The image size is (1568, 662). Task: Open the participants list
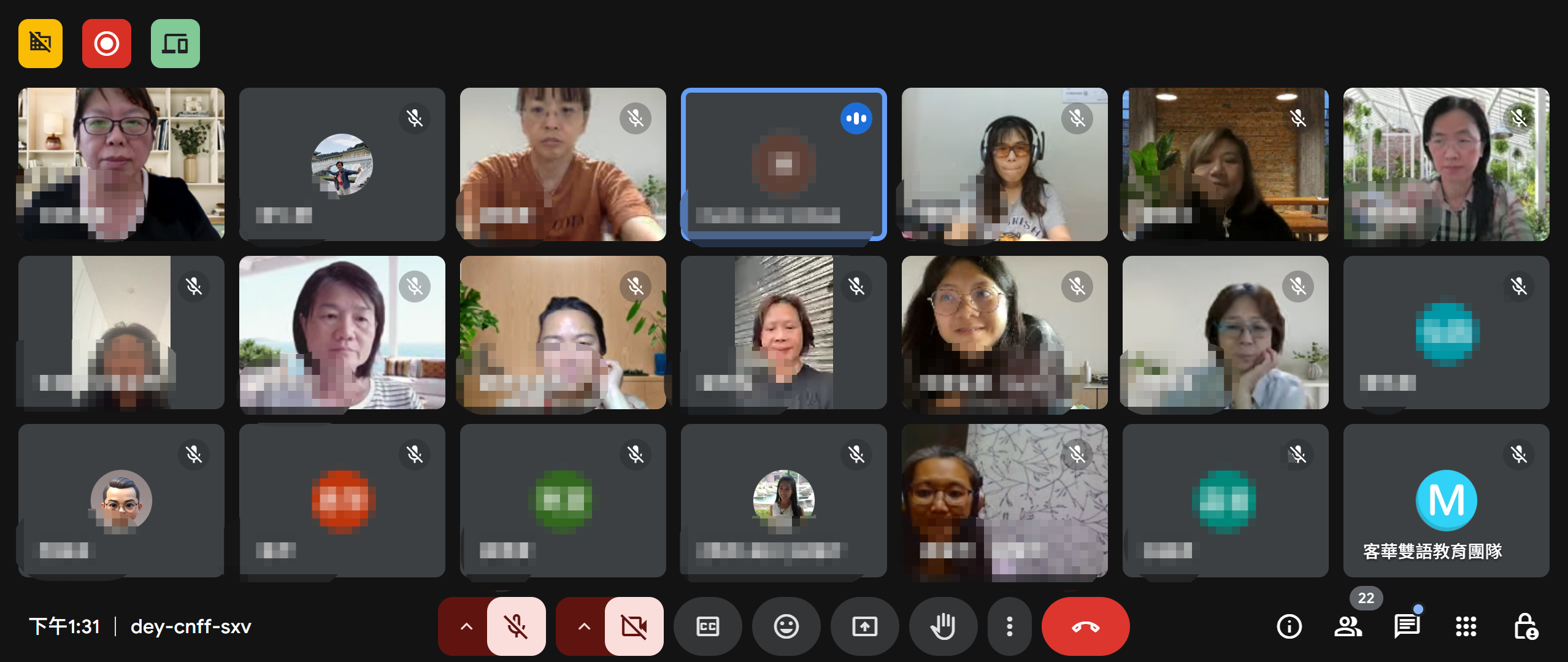pos(1348,626)
